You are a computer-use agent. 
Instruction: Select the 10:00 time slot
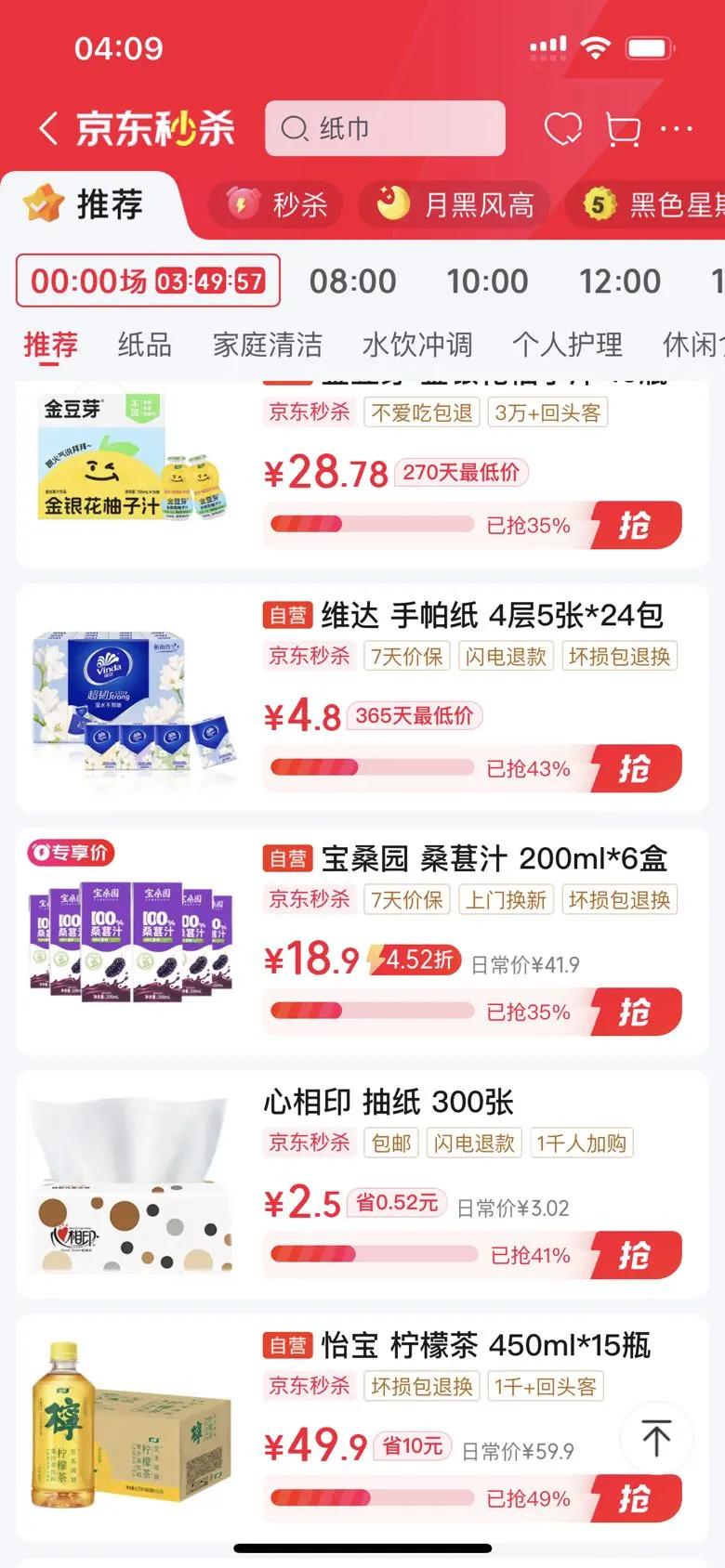[x=487, y=281]
